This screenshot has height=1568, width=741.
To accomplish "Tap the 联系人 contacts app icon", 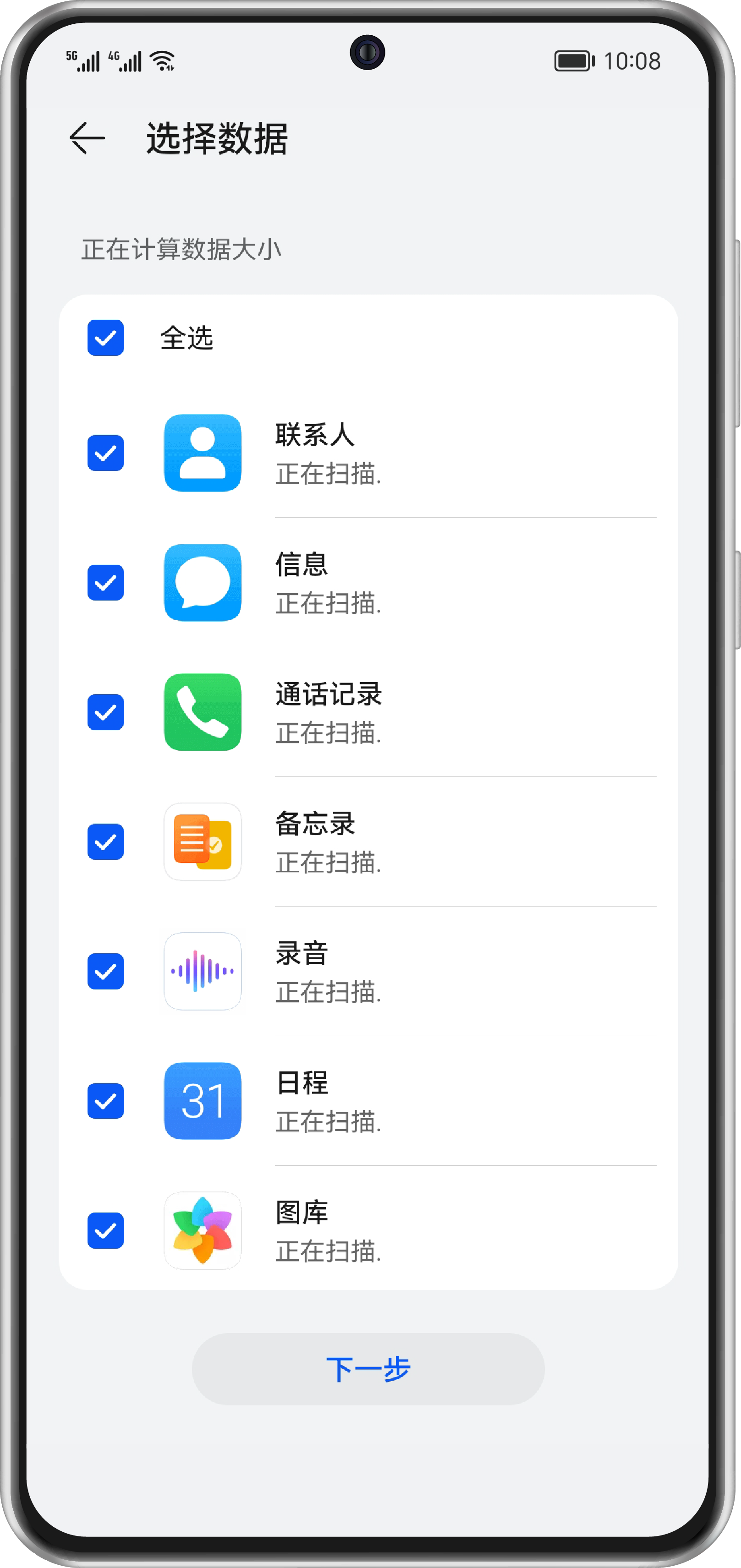I will [203, 454].
